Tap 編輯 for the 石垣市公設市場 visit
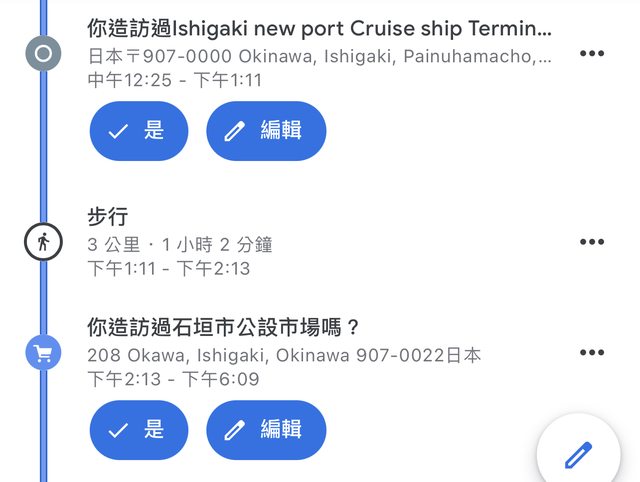The image size is (640, 482). [x=266, y=430]
